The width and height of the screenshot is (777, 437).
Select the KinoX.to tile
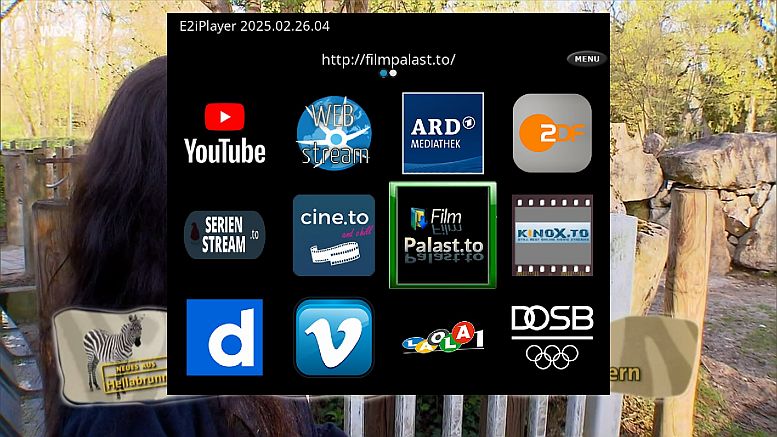552,235
